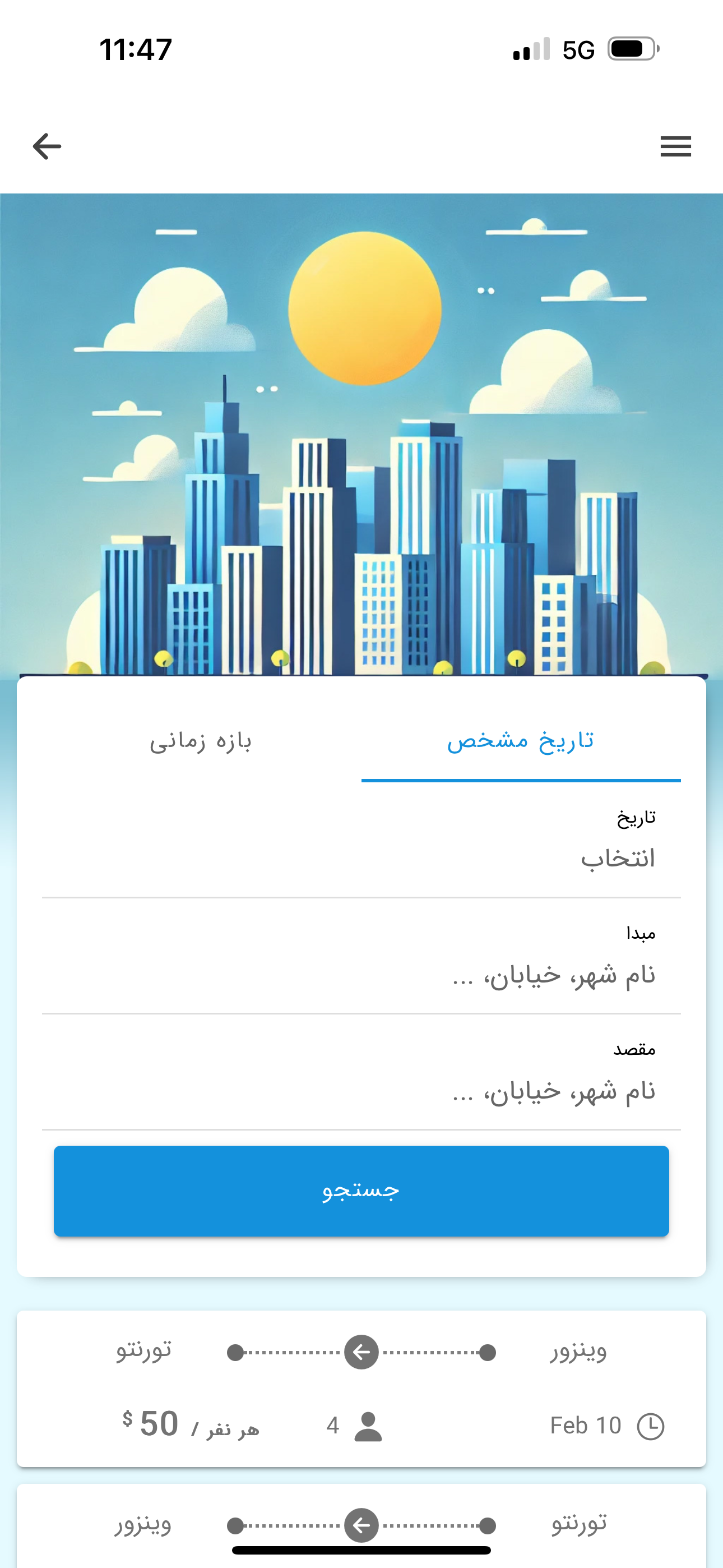Viewport: 723px width, 1568px height.
Task: Open the hamburger menu
Action: (x=675, y=147)
